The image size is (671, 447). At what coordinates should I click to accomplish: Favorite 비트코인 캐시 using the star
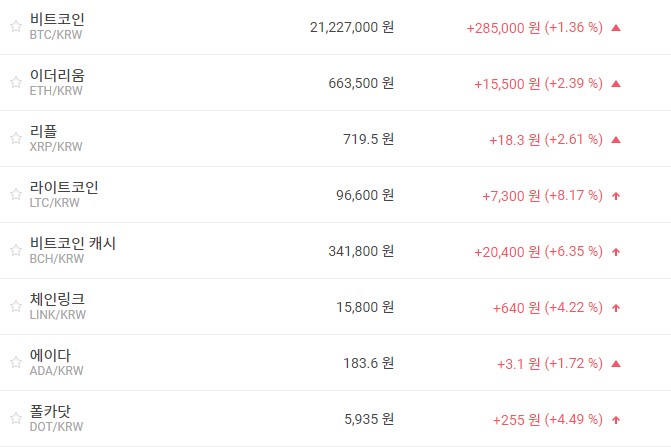15,250
